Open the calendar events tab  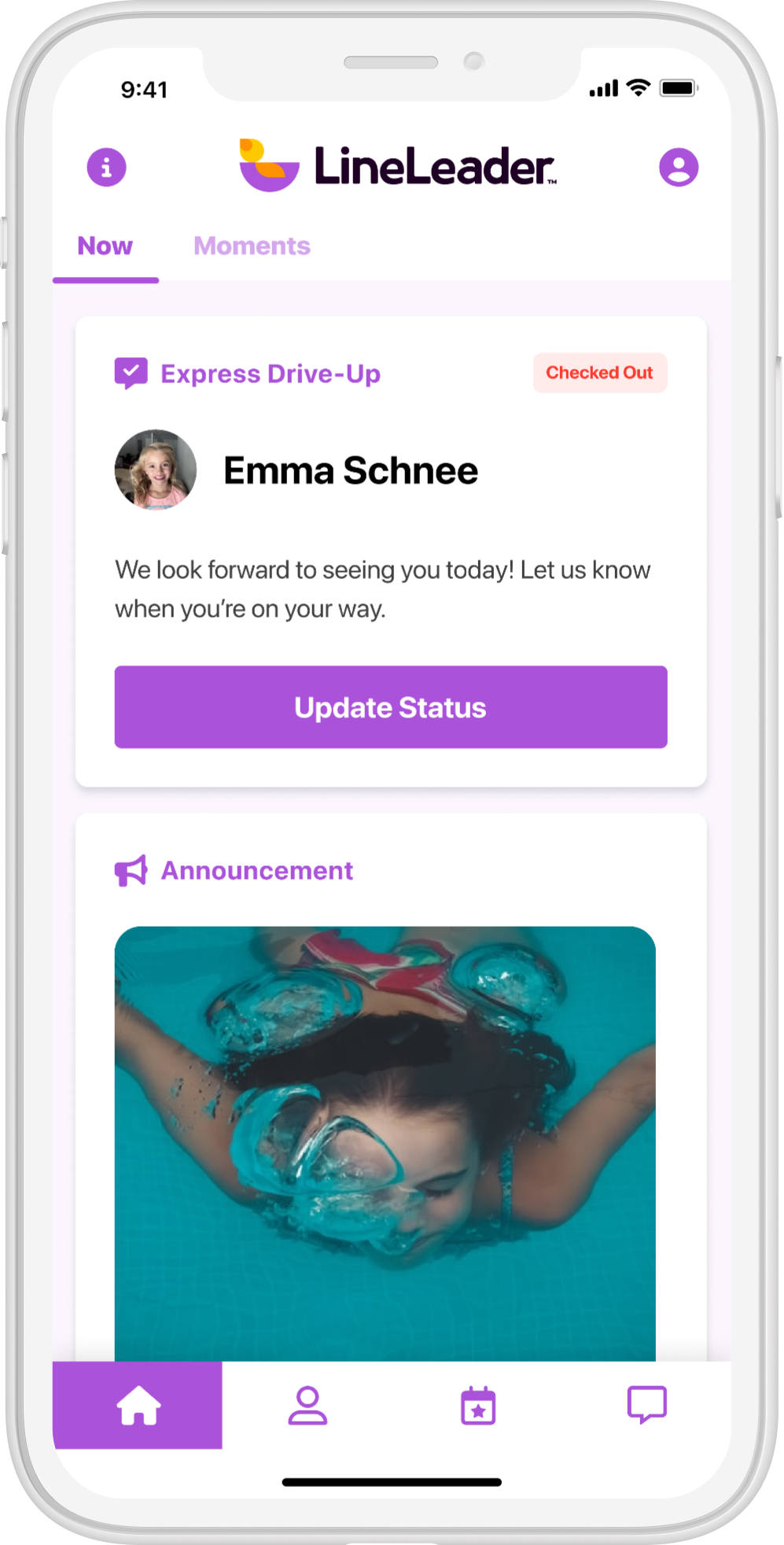478,1406
